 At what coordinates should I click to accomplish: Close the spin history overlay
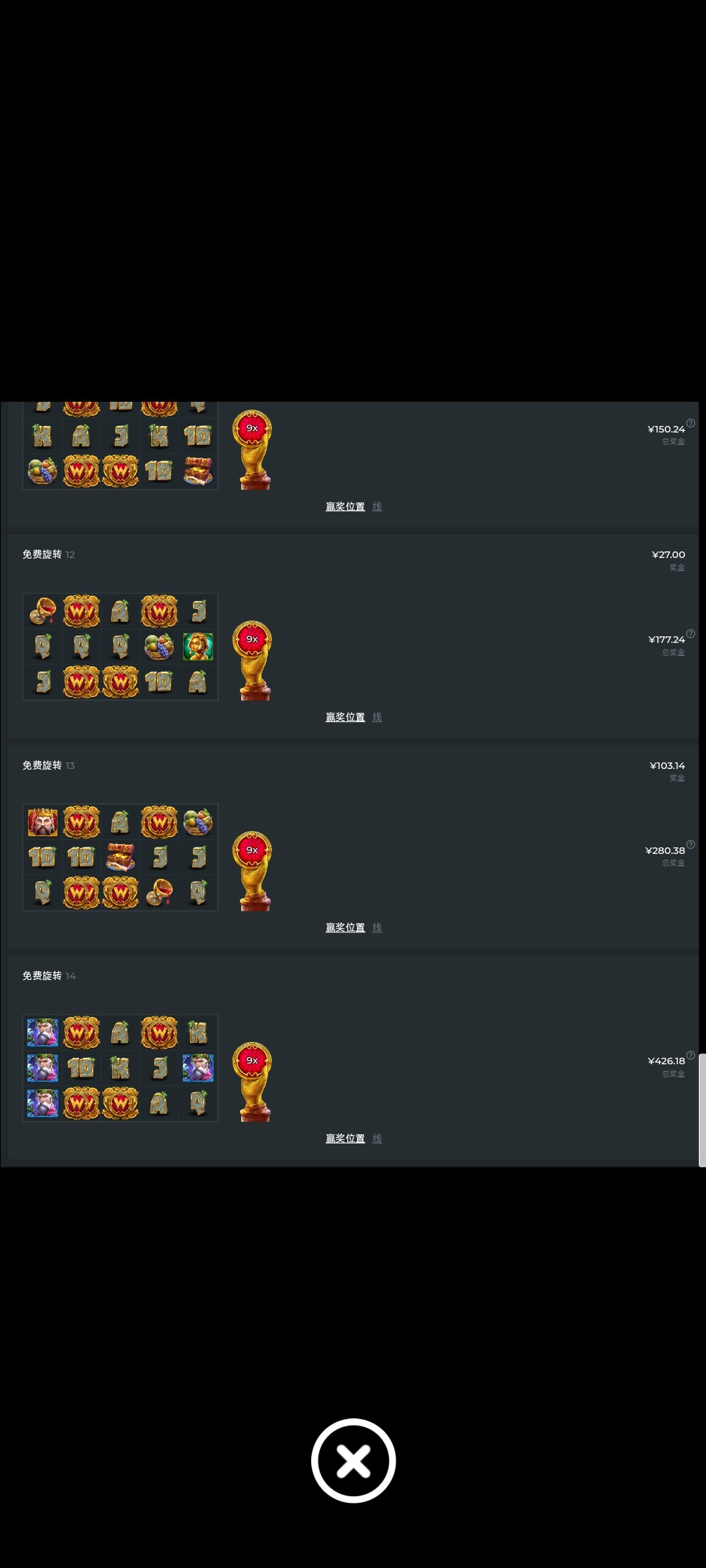353,1460
